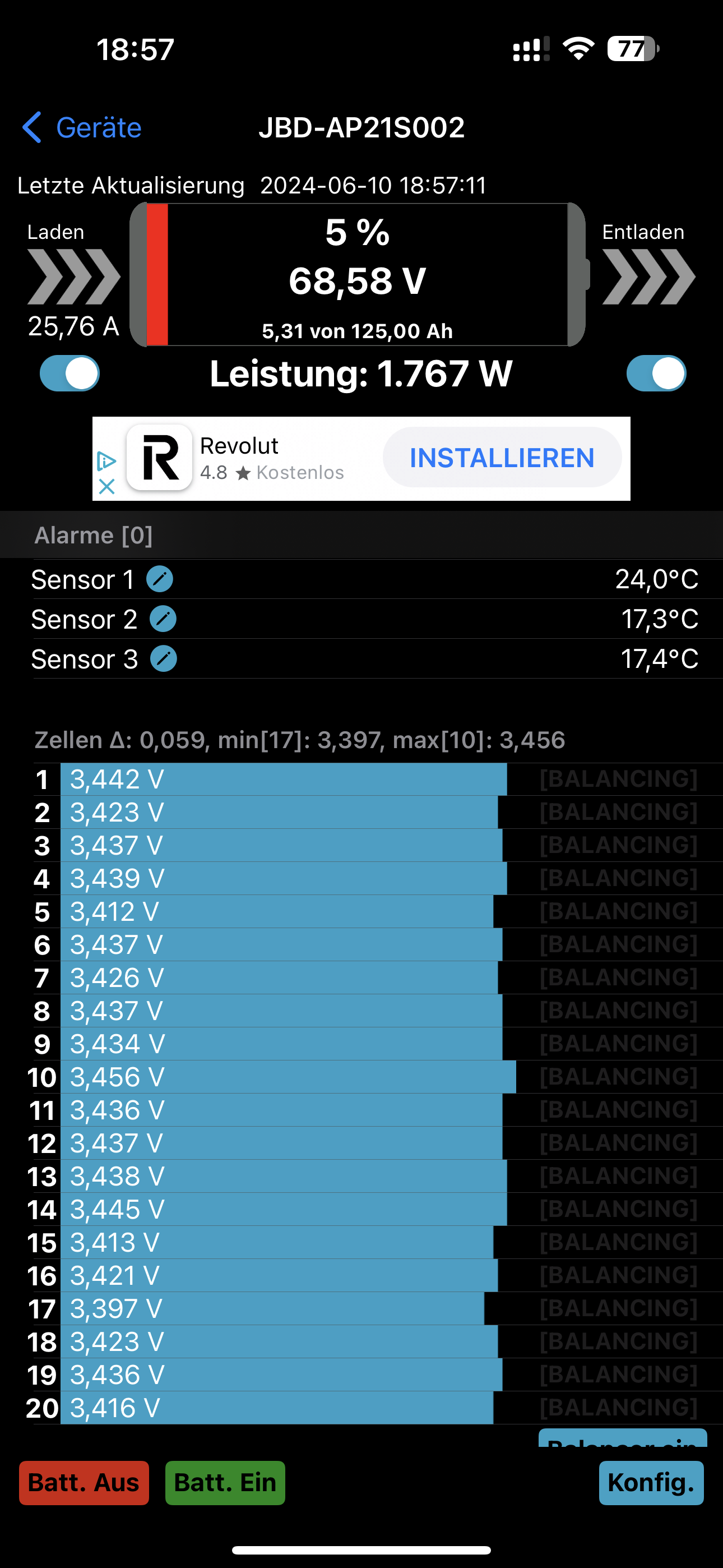Viewport: 723px width, 1568px height.
Task: Edit Sensor 3 name
Action: click(164, 659)
